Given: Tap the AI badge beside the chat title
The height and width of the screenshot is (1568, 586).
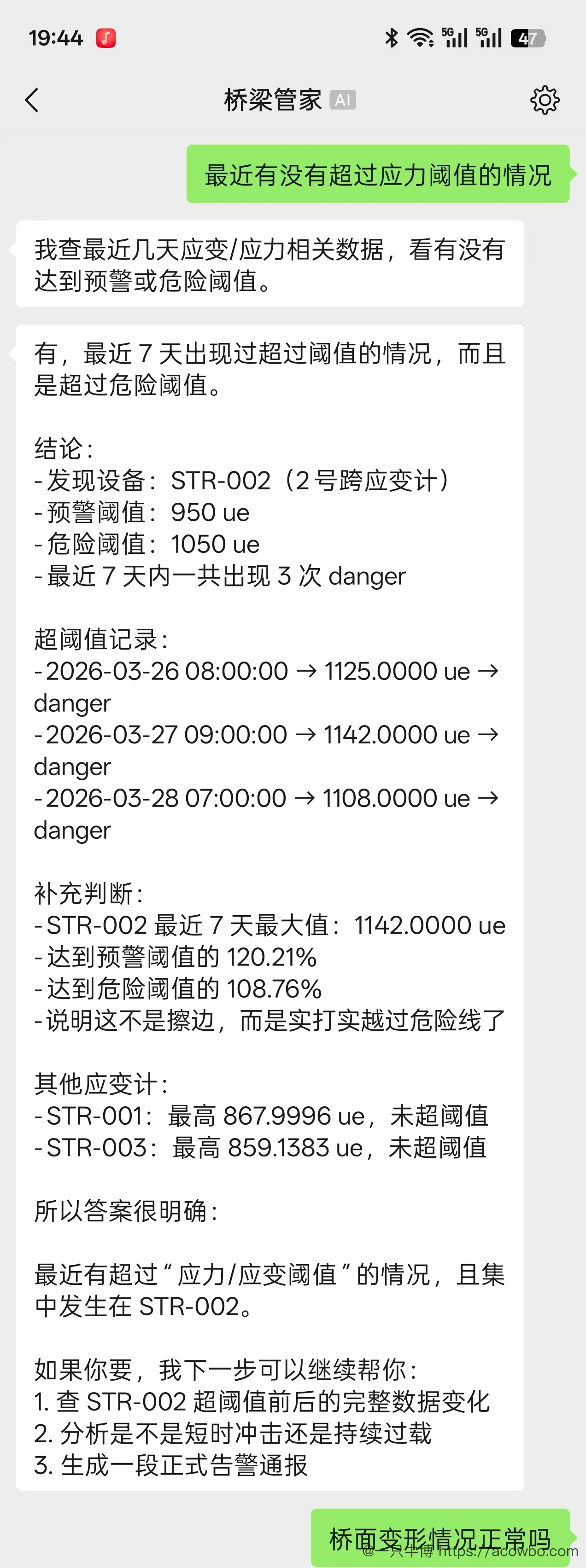Looking at the screenshot, I should pyautogui.click(x=343, y=99).
